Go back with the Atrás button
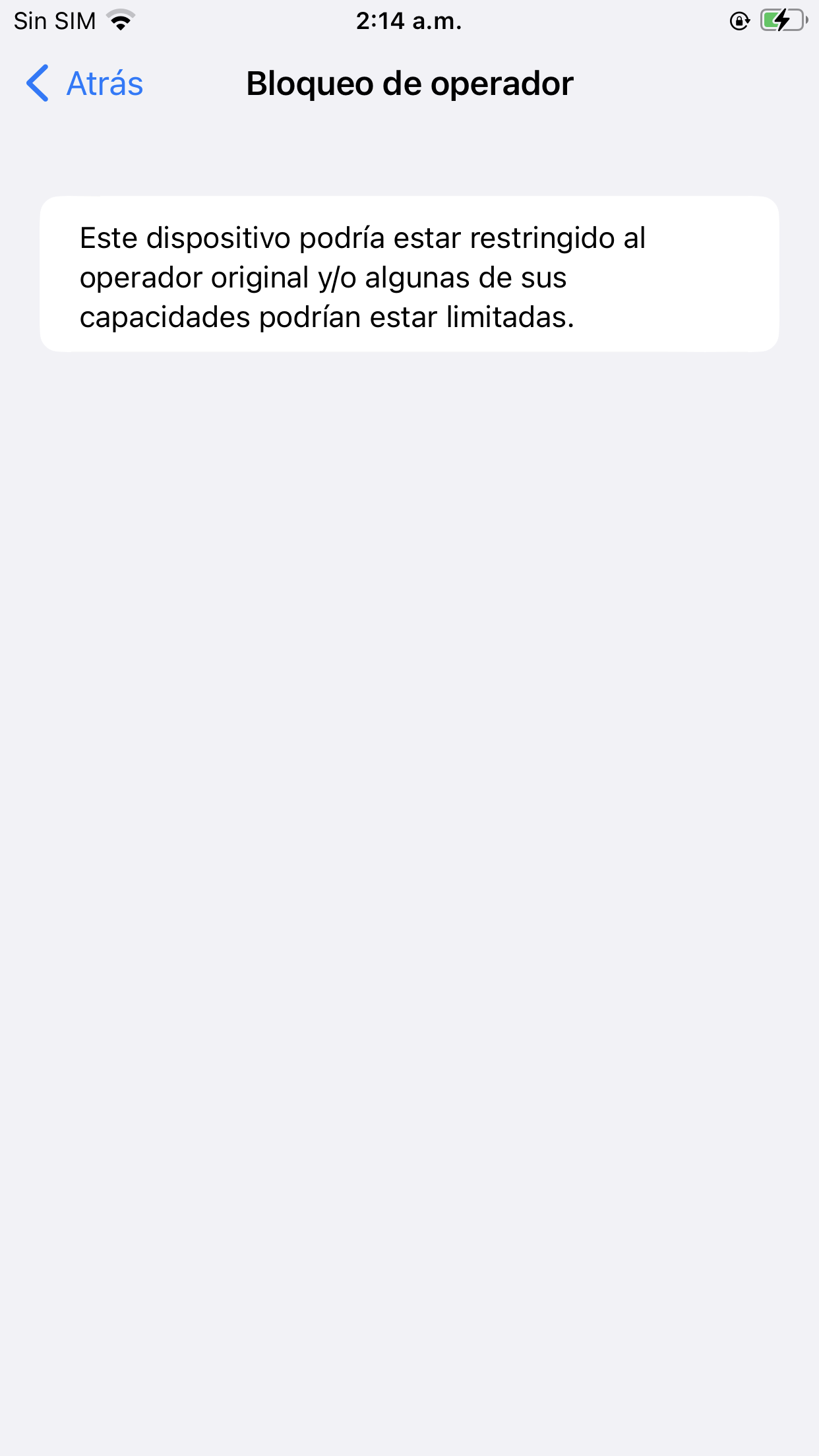Screen dimensions: 819x1456 coord(84,84)
